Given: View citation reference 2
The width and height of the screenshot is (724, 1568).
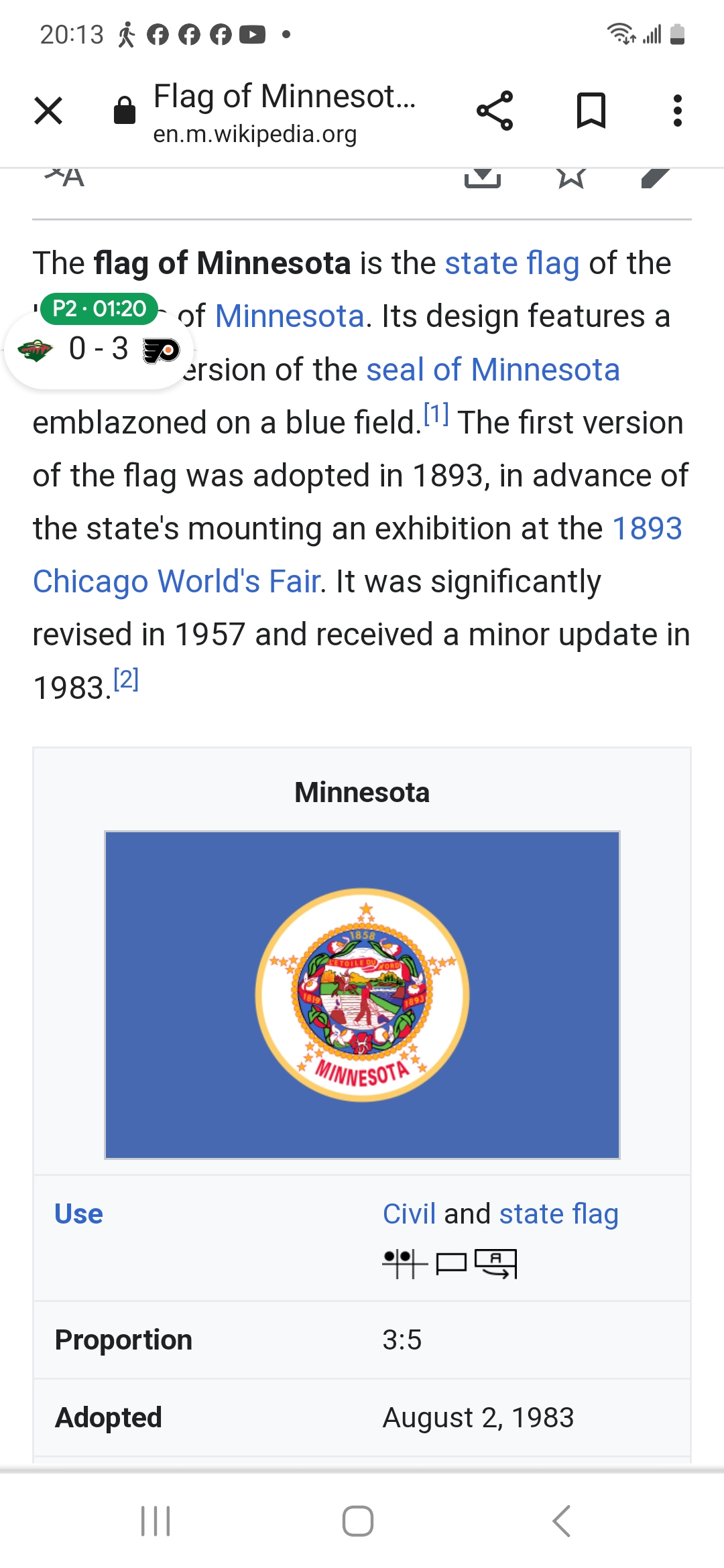Looking at the screenshot, I should point(126,680).
